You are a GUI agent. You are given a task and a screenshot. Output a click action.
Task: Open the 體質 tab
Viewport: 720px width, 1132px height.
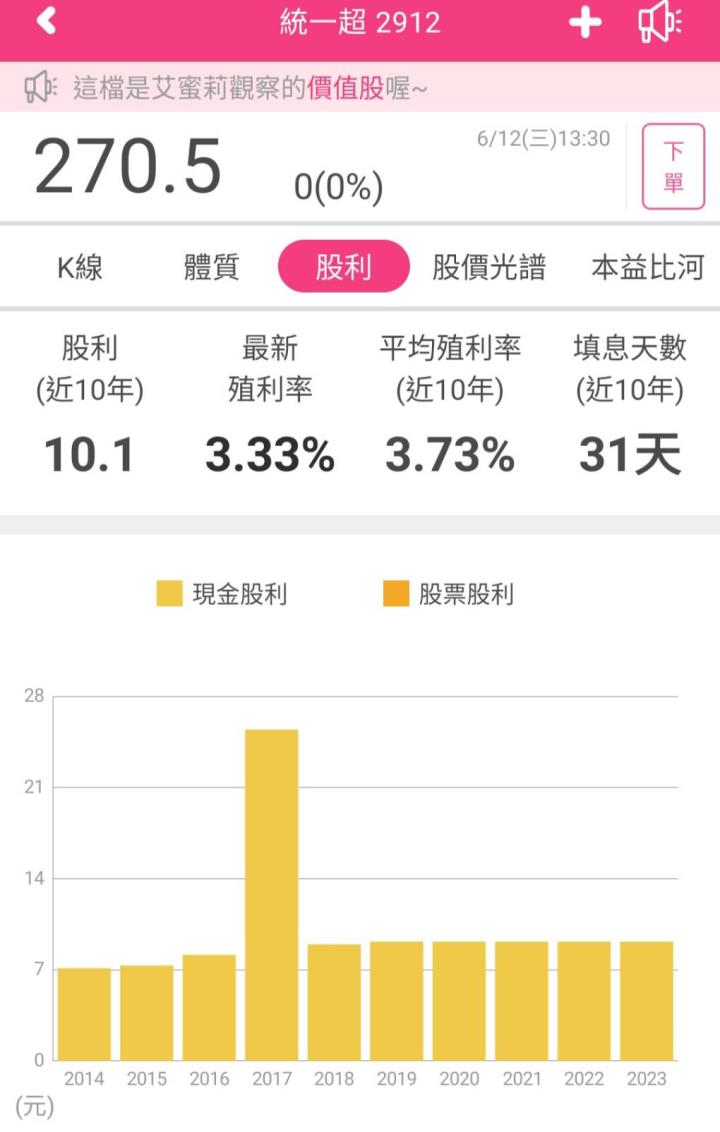tap(211, 267)
